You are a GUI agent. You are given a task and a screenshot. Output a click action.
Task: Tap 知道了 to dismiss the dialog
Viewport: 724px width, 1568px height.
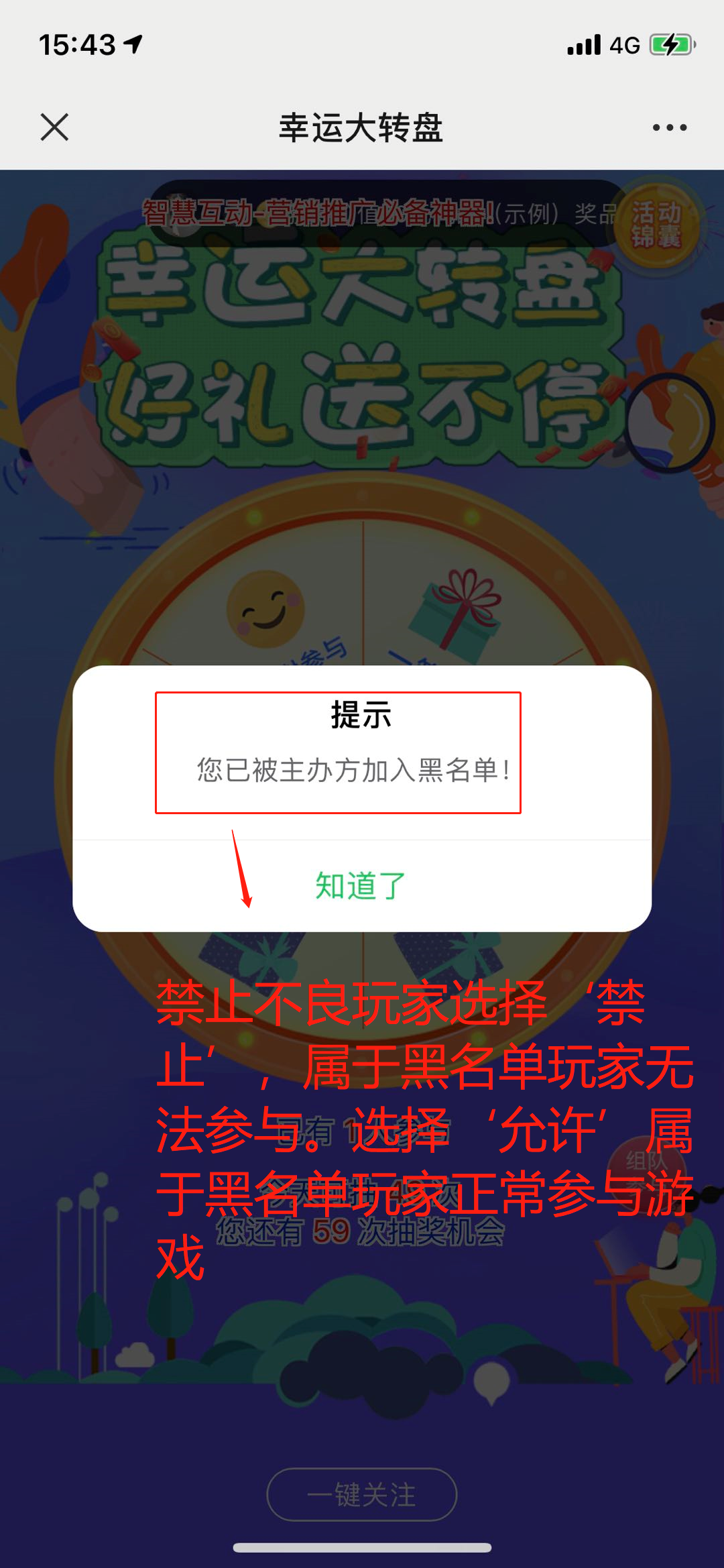[361, 886]
